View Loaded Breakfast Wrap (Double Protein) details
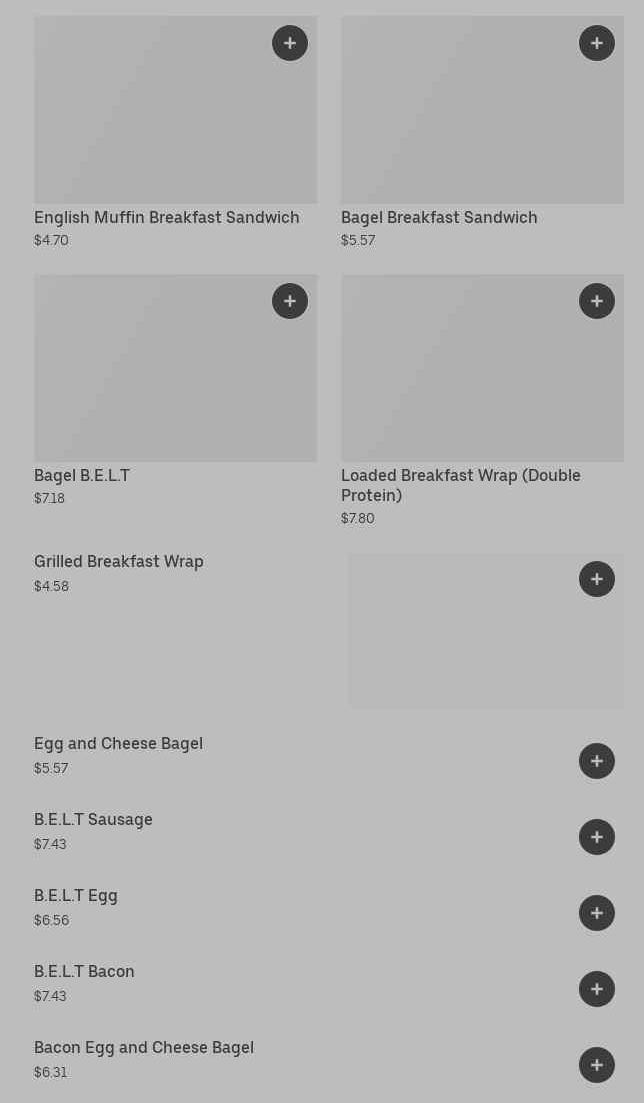644x1103 pixels. point(460,485)
